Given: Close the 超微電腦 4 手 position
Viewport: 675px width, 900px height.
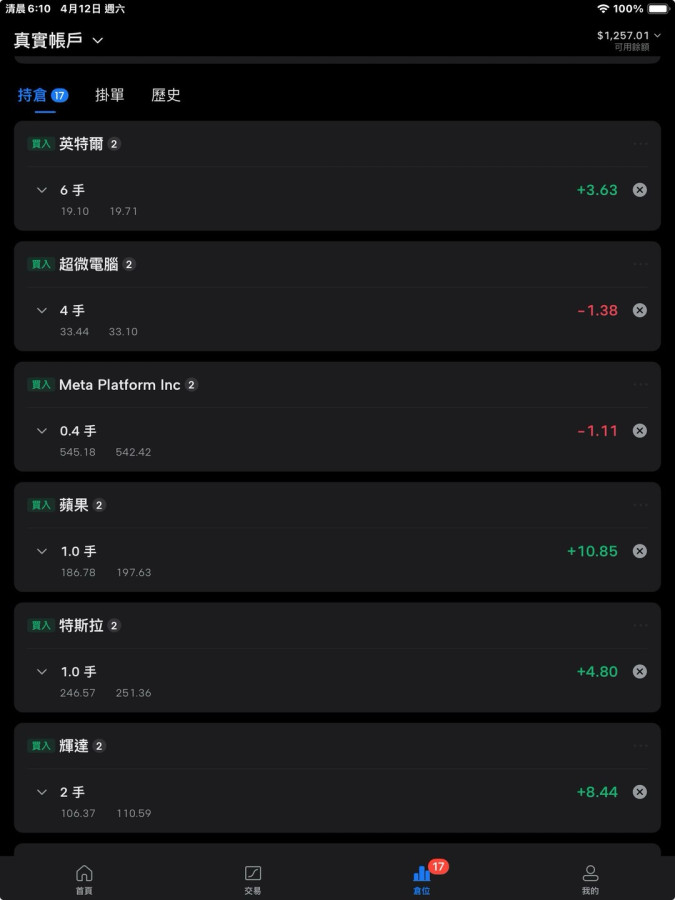Looking at the screenshot, I should pos(640,310).
